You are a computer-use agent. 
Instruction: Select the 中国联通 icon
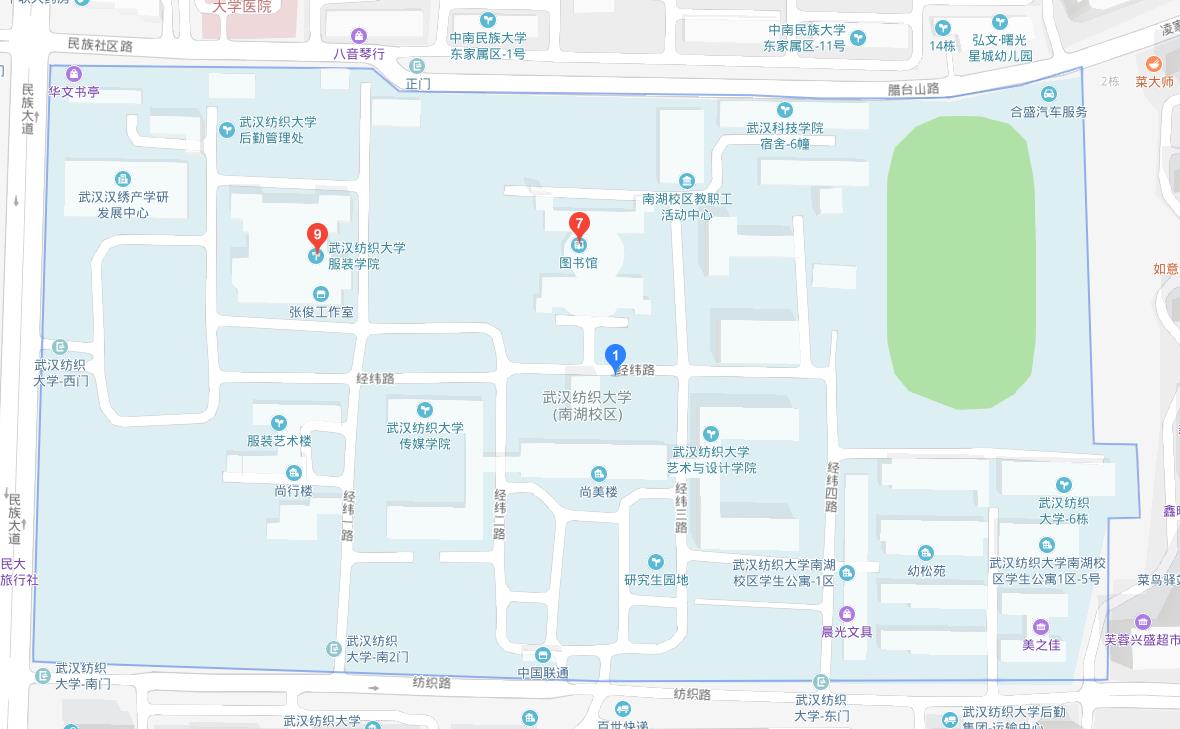point(543,655)
